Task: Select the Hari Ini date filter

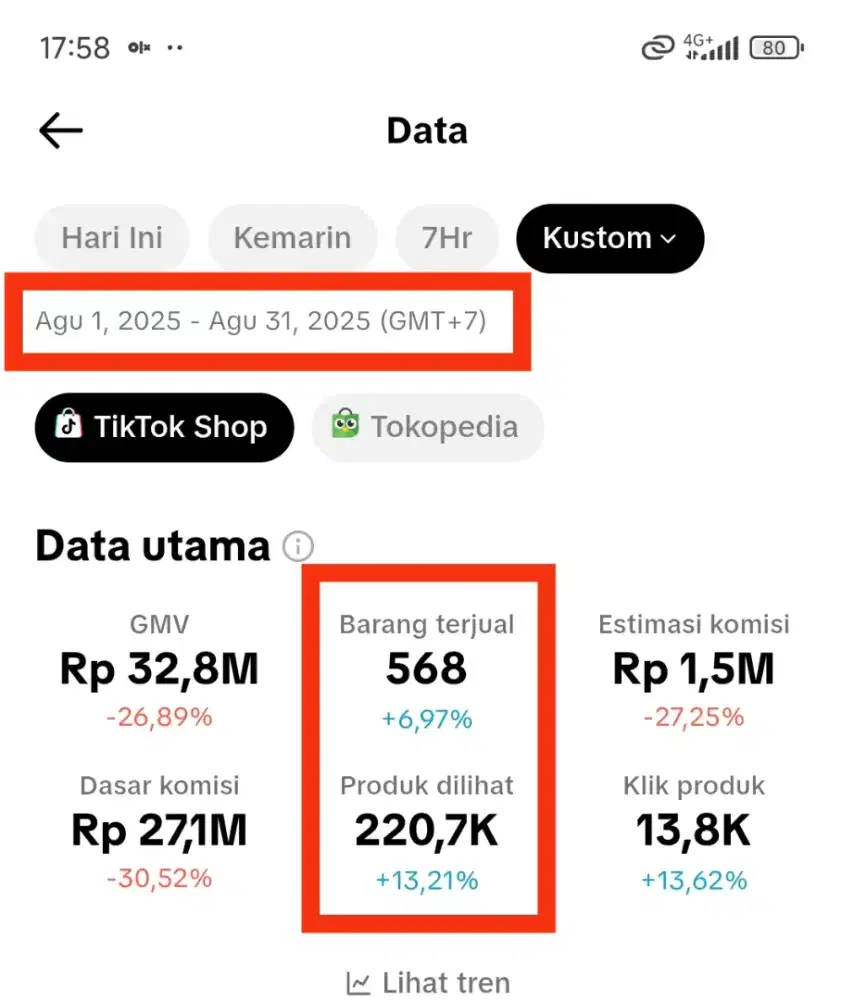Action: click(112, 238)
